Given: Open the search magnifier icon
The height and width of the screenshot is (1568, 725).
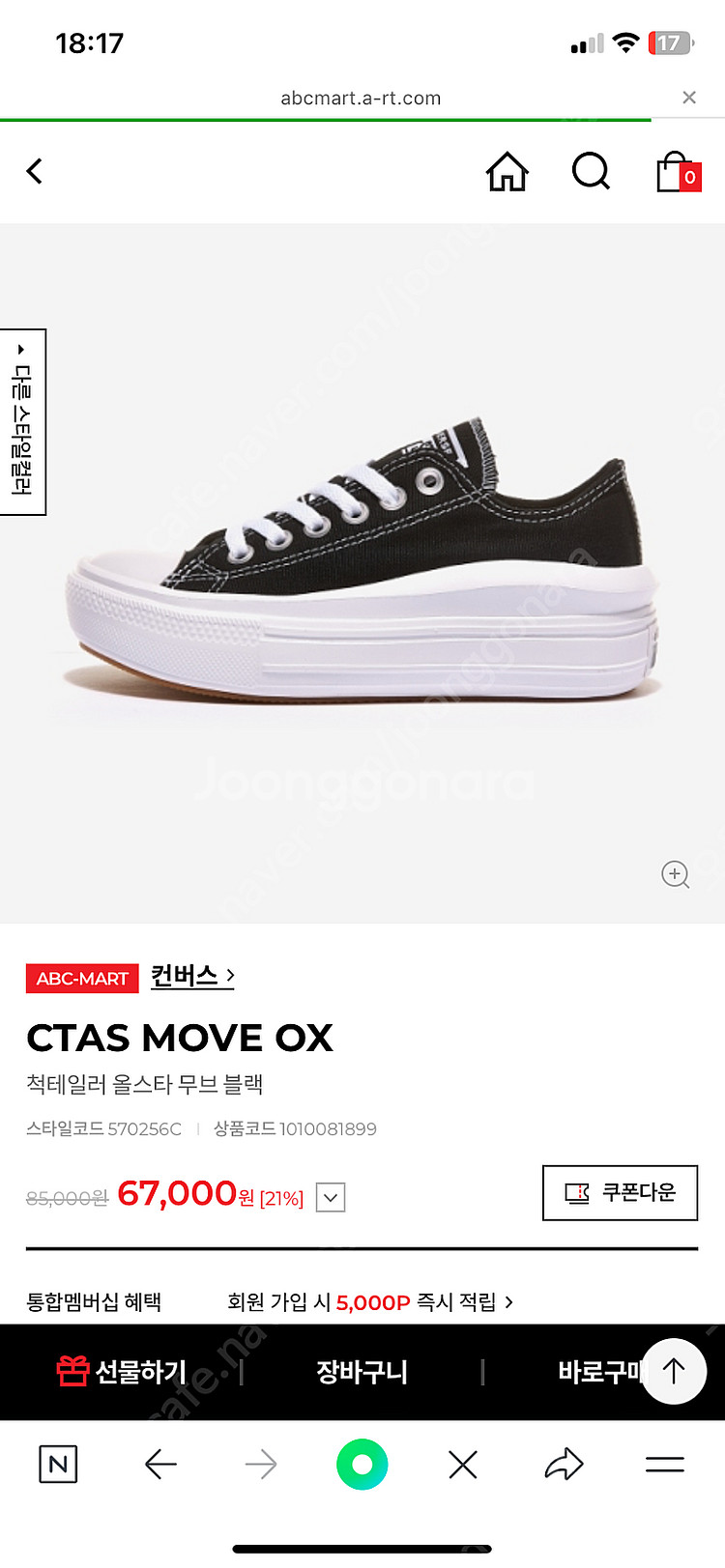Looking at the screenshot, I should point(591,172).
